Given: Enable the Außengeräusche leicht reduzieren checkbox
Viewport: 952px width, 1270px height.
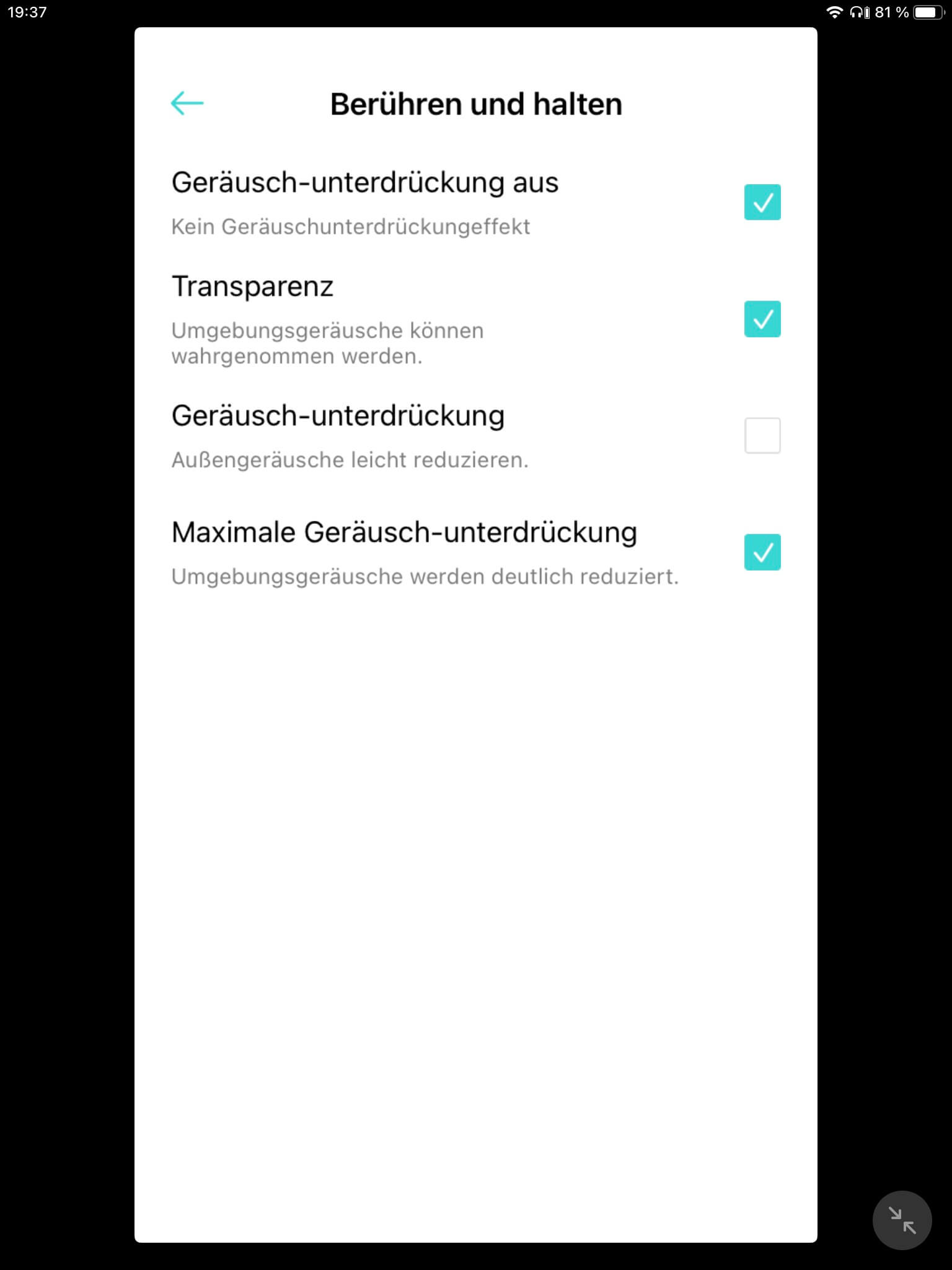Looking at the screenshot, I should 762,435.
